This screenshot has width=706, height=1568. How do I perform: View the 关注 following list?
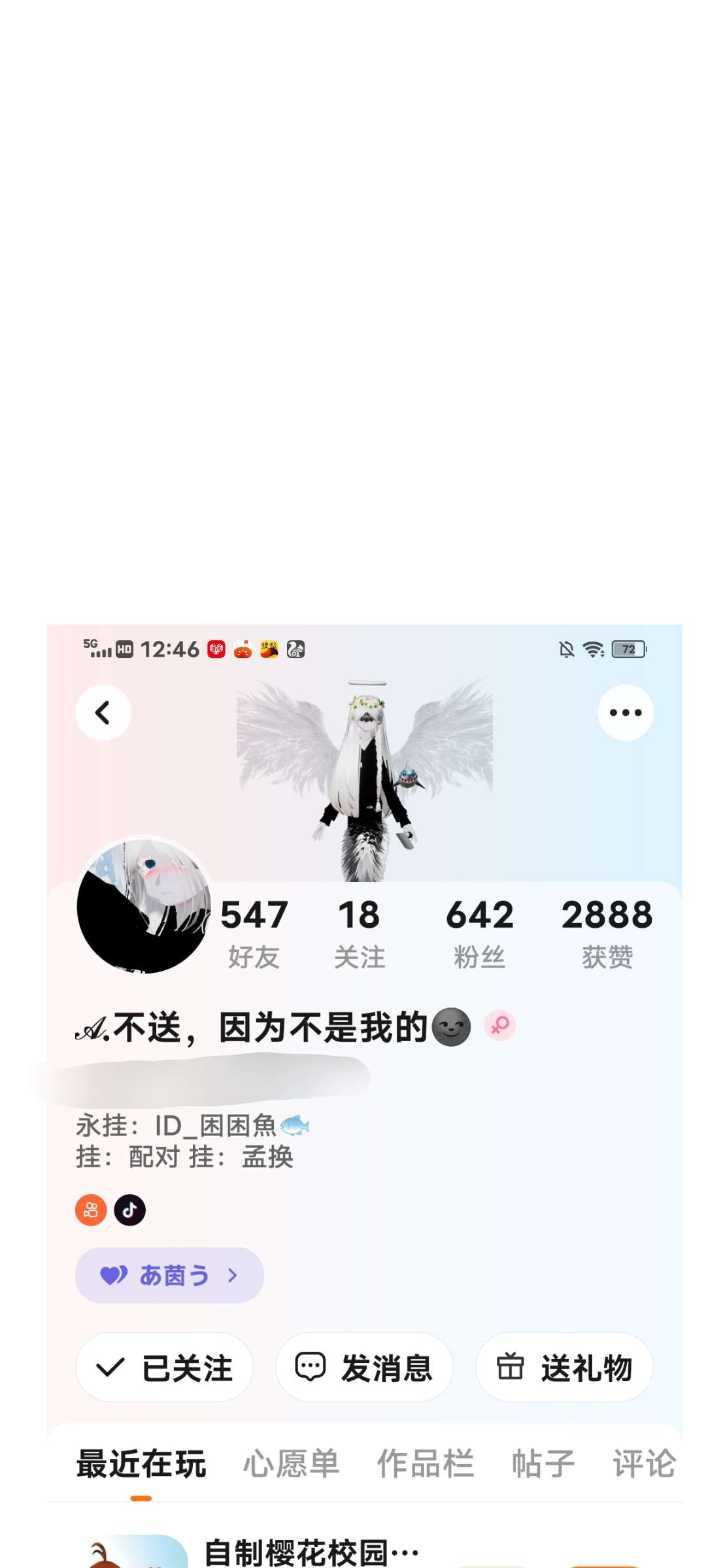(359, 932)
